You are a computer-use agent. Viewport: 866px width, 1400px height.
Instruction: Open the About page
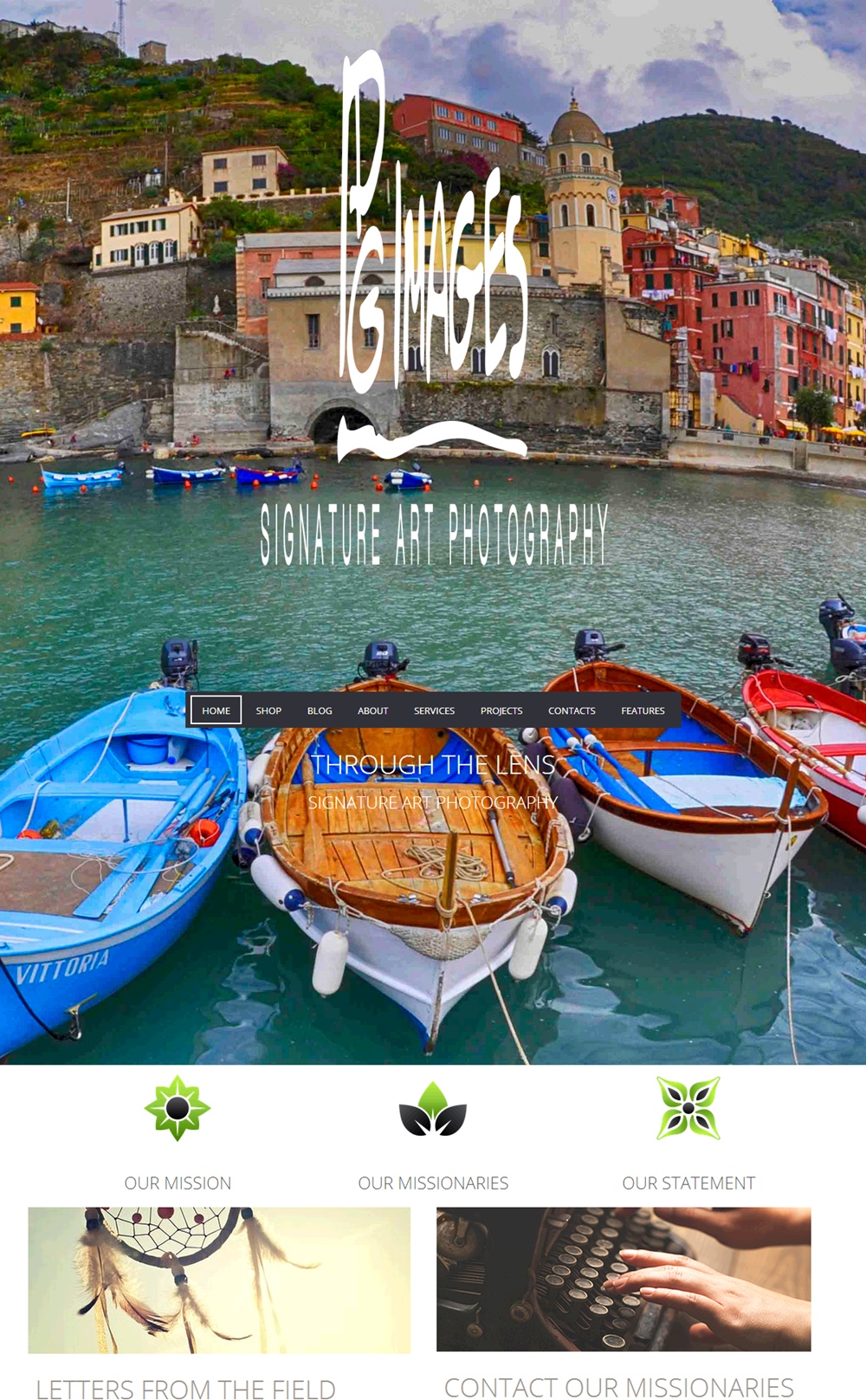(x=373, y=710)
